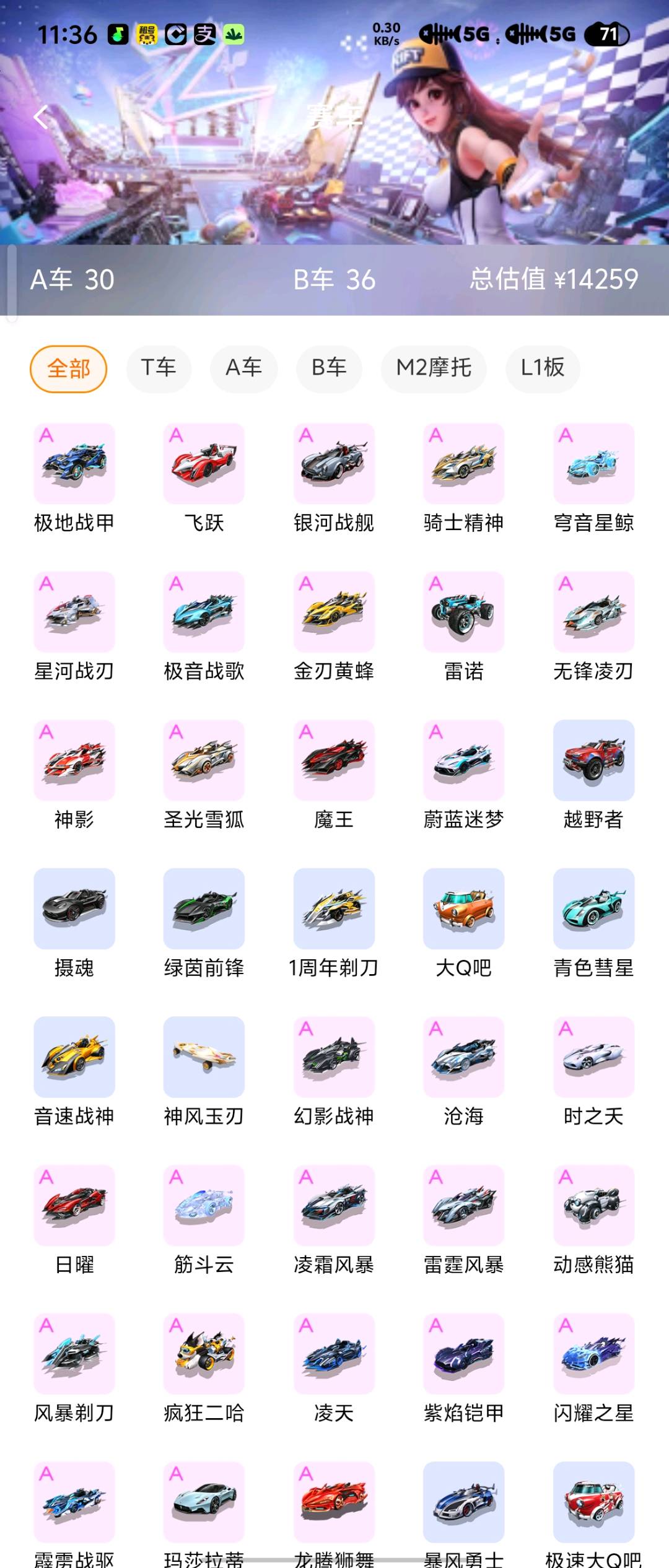Switch to the T车 filter
Image resolution: width=669 pixels, height=1568 pixels.
[x=159, y=368]
